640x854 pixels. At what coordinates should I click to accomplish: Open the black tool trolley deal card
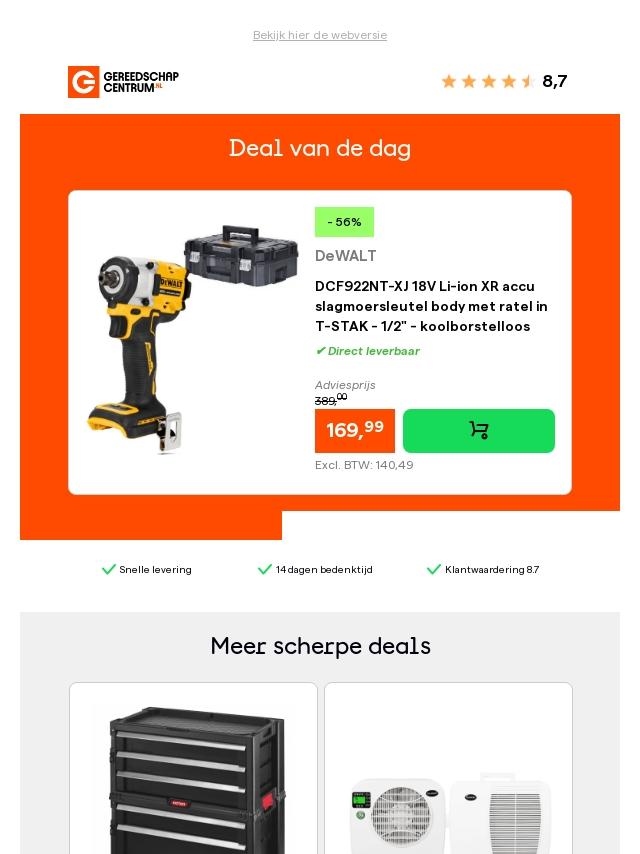coord(193,770)
